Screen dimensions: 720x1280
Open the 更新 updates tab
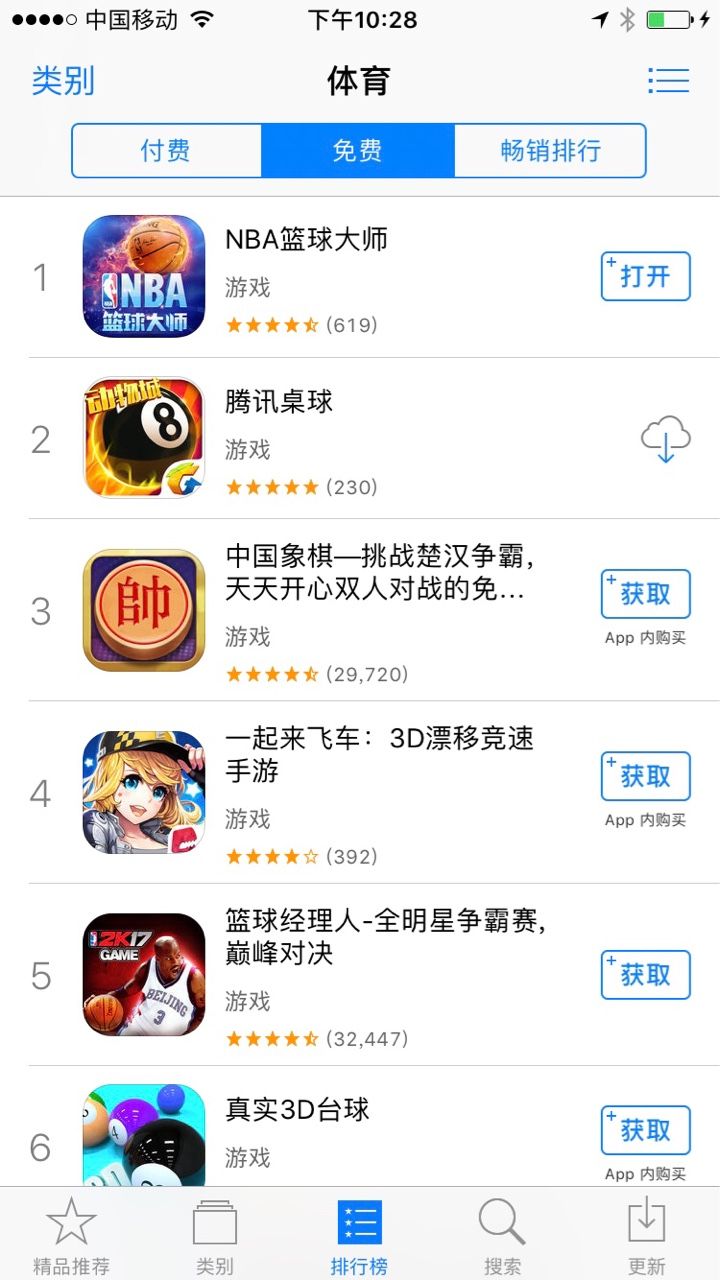(646, 1236)
